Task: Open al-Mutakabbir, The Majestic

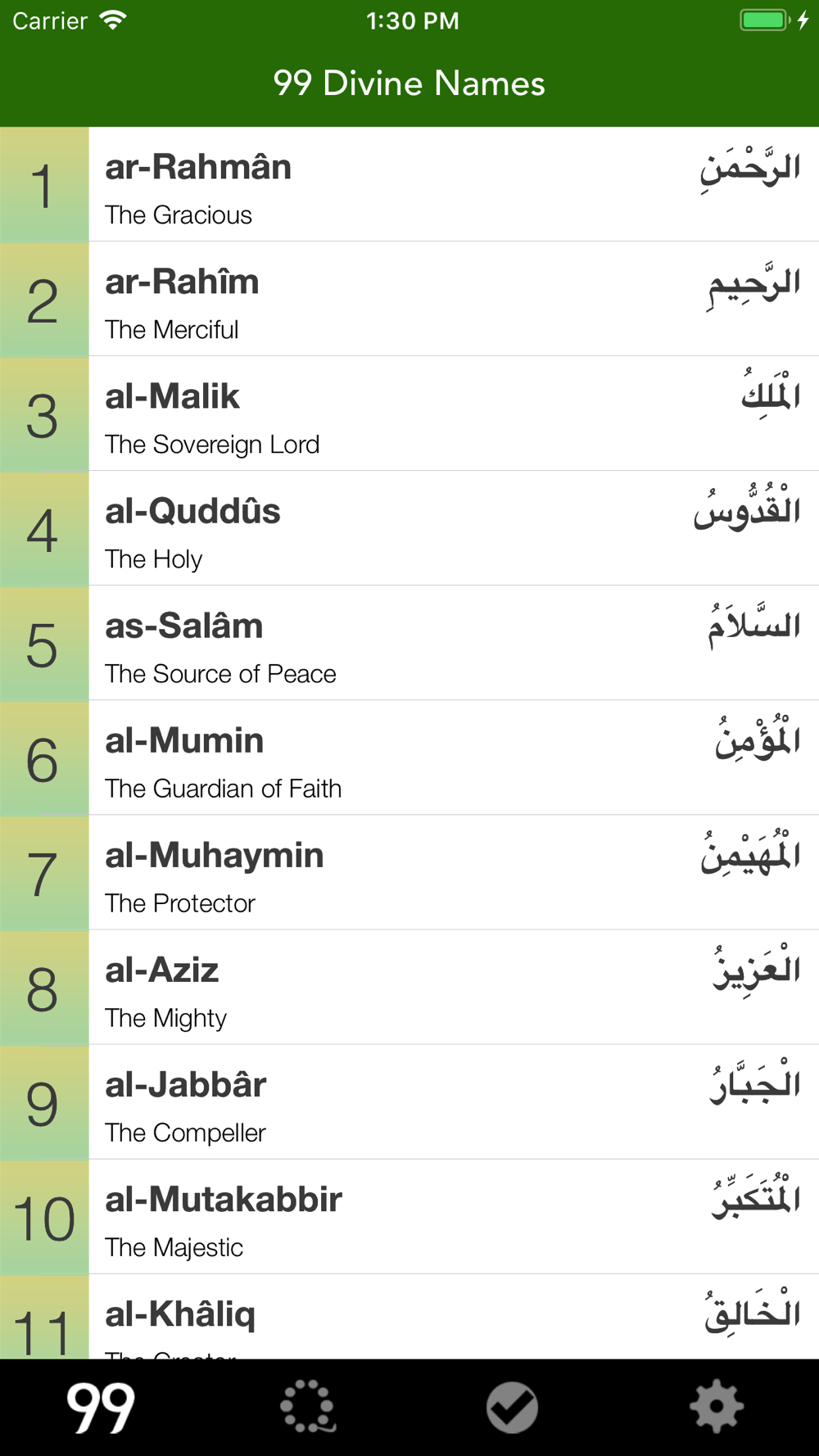Action: click(x=409, y=1217)
